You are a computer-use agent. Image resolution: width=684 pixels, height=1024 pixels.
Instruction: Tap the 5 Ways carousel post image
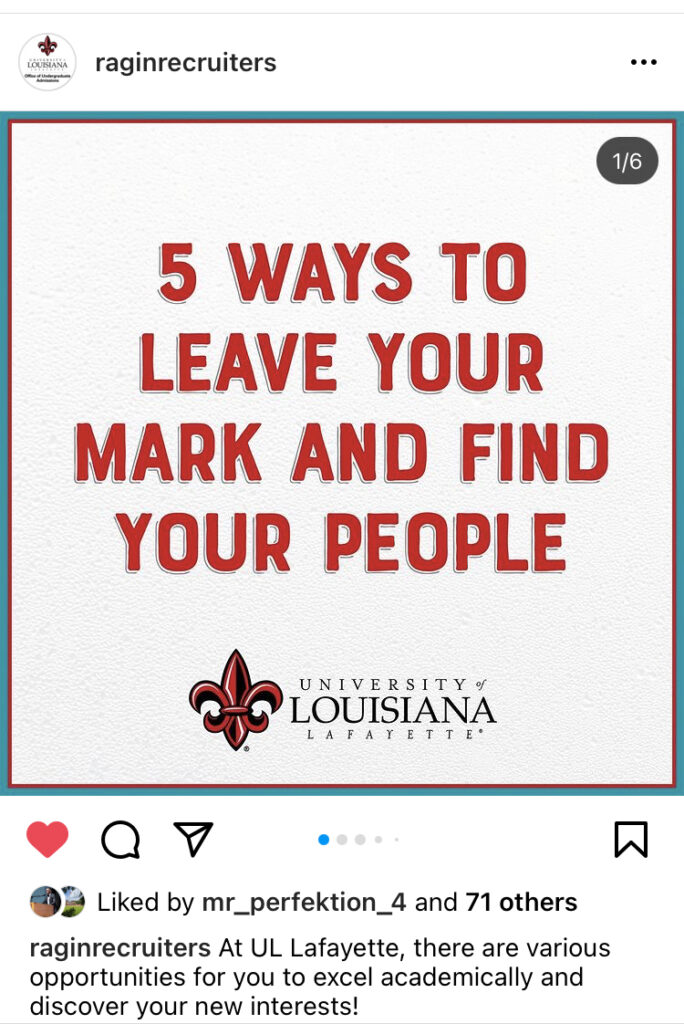click(342, 453)
